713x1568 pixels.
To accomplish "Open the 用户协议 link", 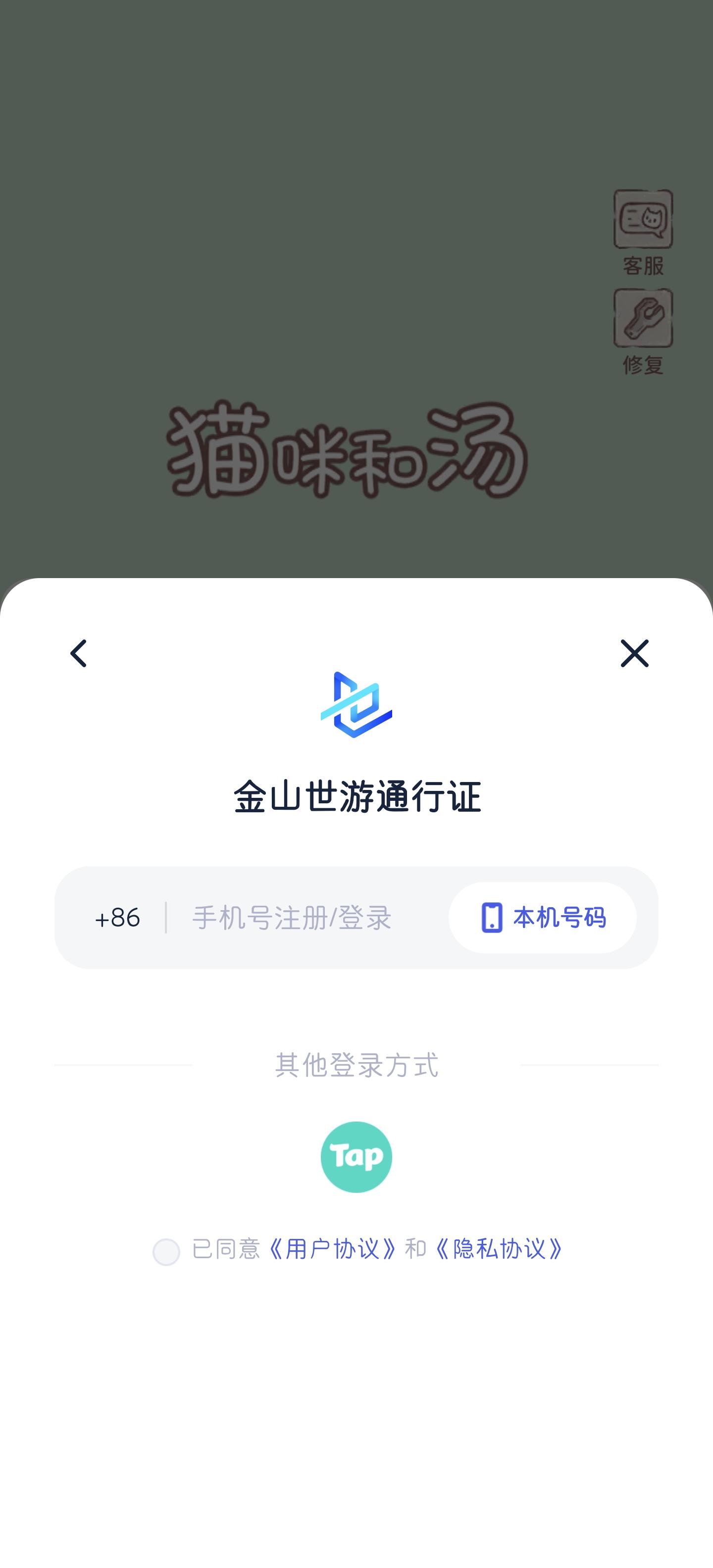I will (x=332, y=1249).
